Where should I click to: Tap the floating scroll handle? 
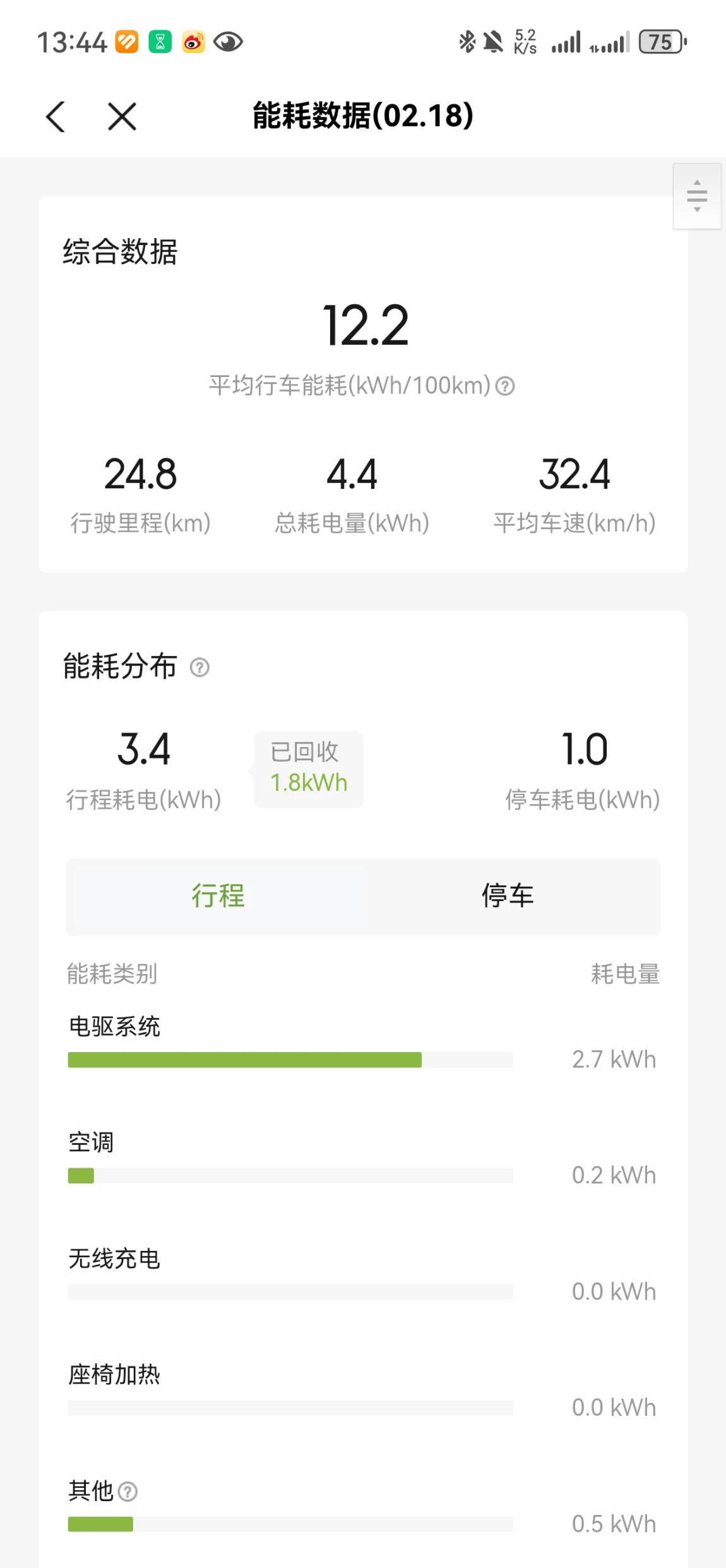697,196
